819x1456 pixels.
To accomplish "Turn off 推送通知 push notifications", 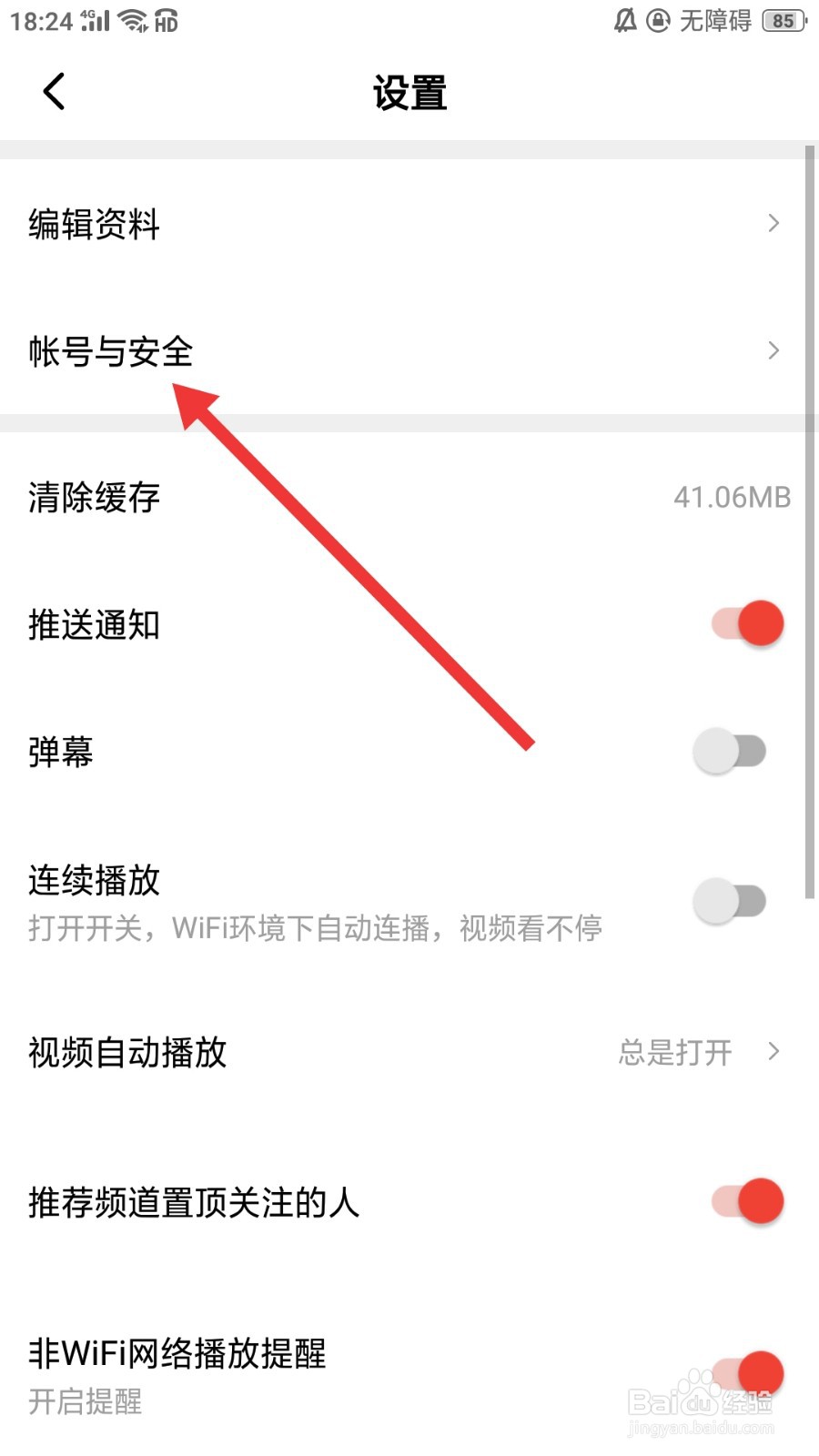I will pyautogui.click(x=744, y=622).
